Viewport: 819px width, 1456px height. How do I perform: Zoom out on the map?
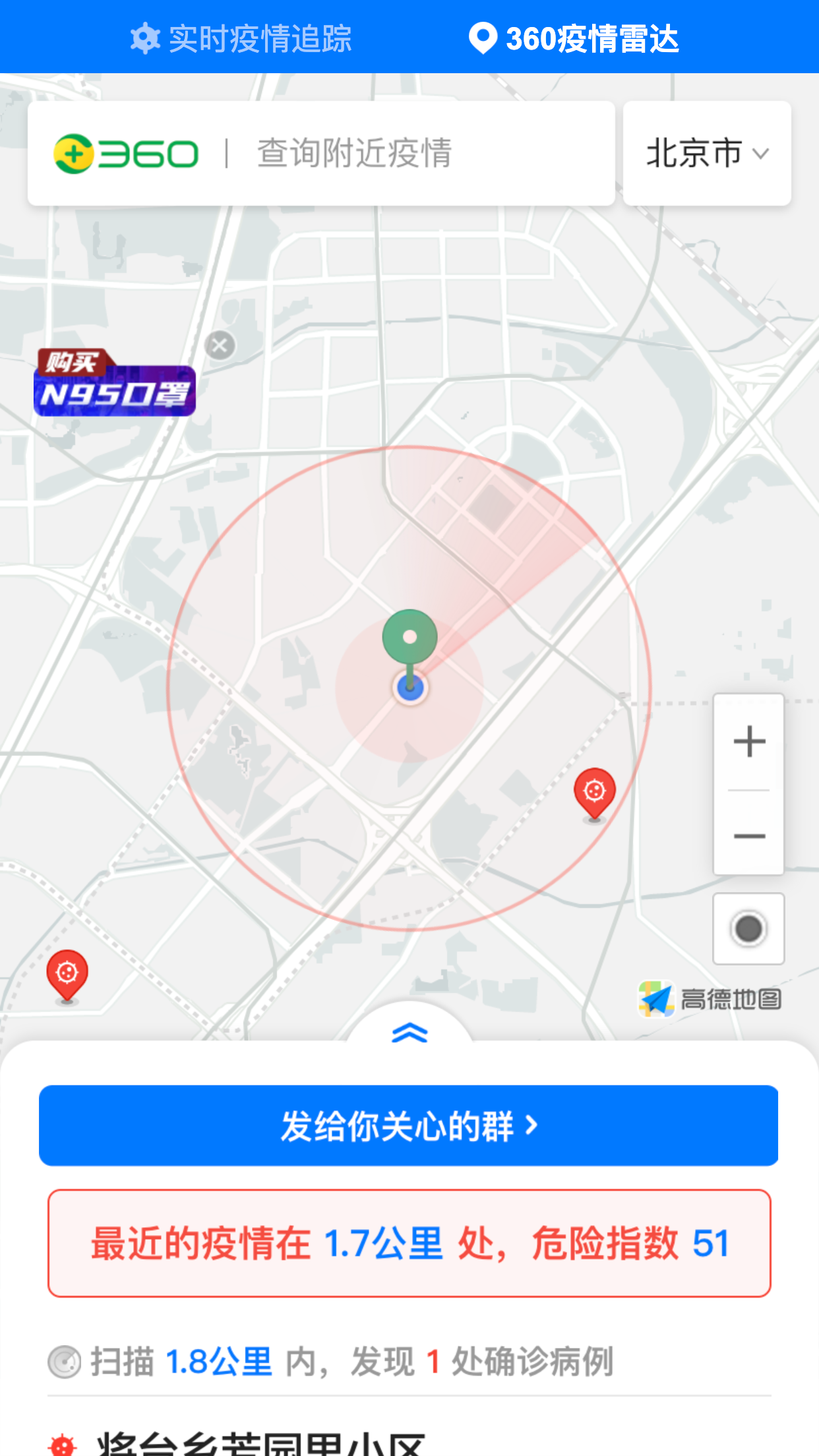point(749,836)
